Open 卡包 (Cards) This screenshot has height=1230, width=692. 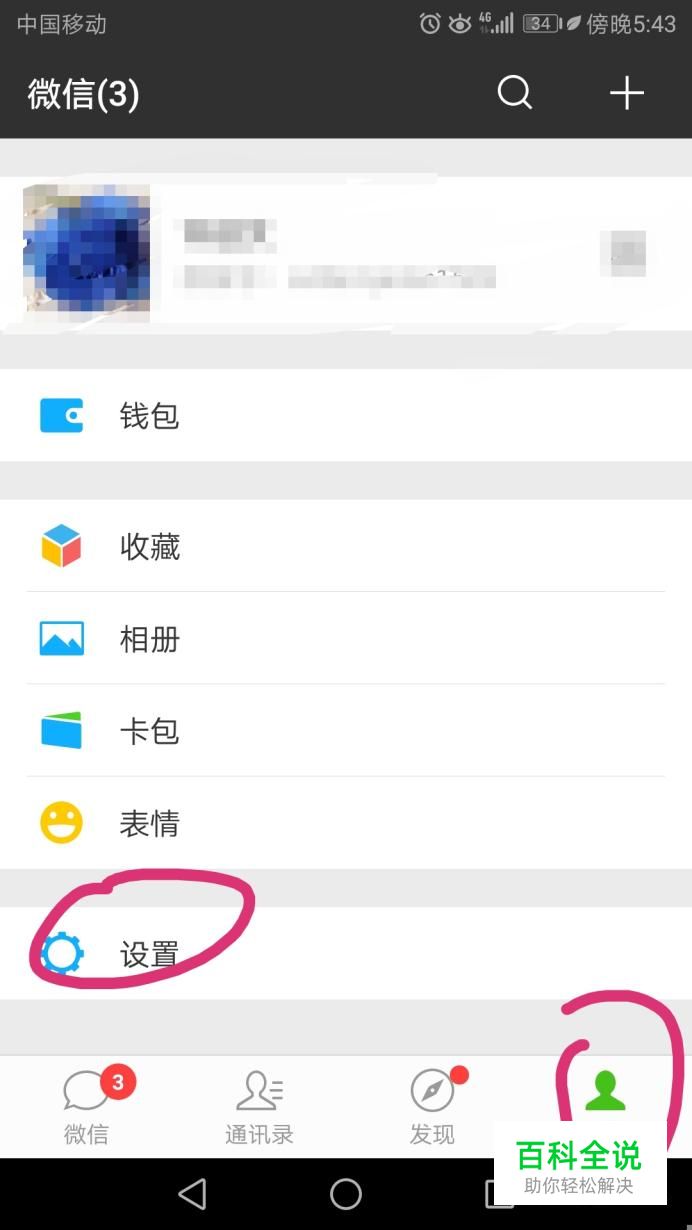(x=345, y=731)
